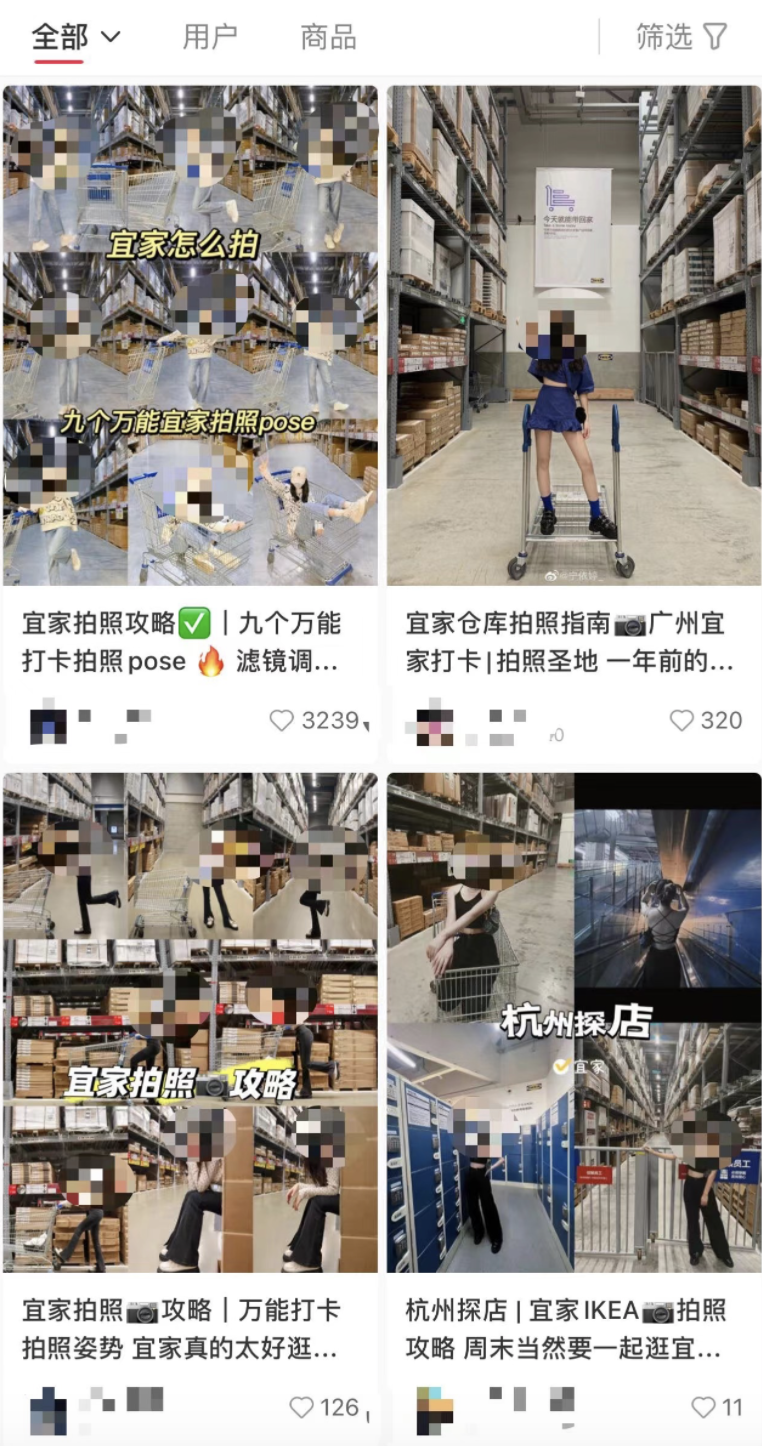Open author avatar under 万能打卡拍照姿势 post
The height and width of the screenshot is (1446, 762).
click(x=48, y=1410)
